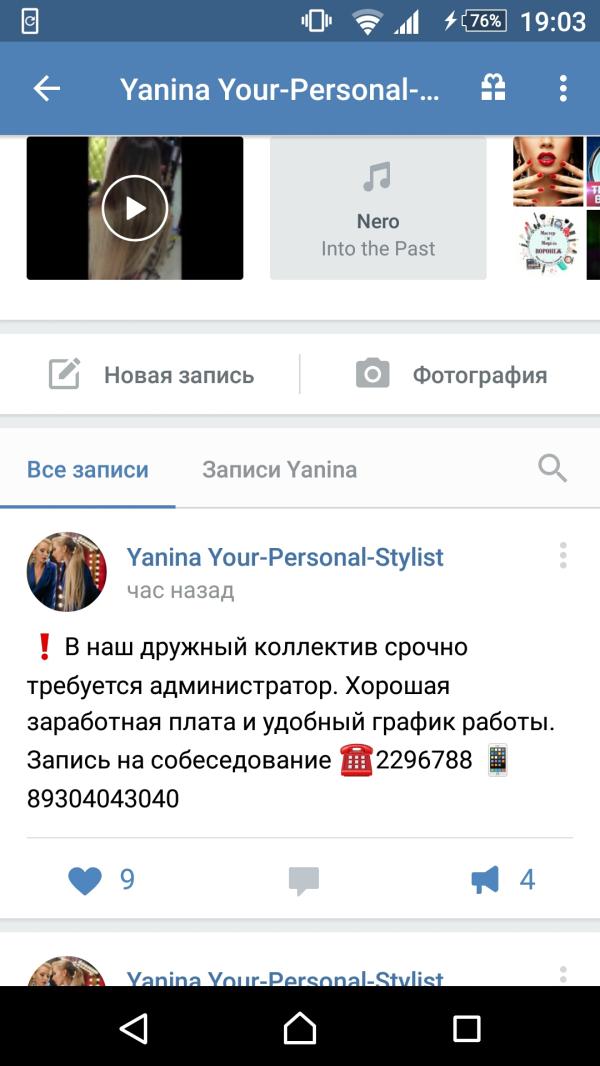
Task: Create a new post with Новая запись
Action: [152, 375]
